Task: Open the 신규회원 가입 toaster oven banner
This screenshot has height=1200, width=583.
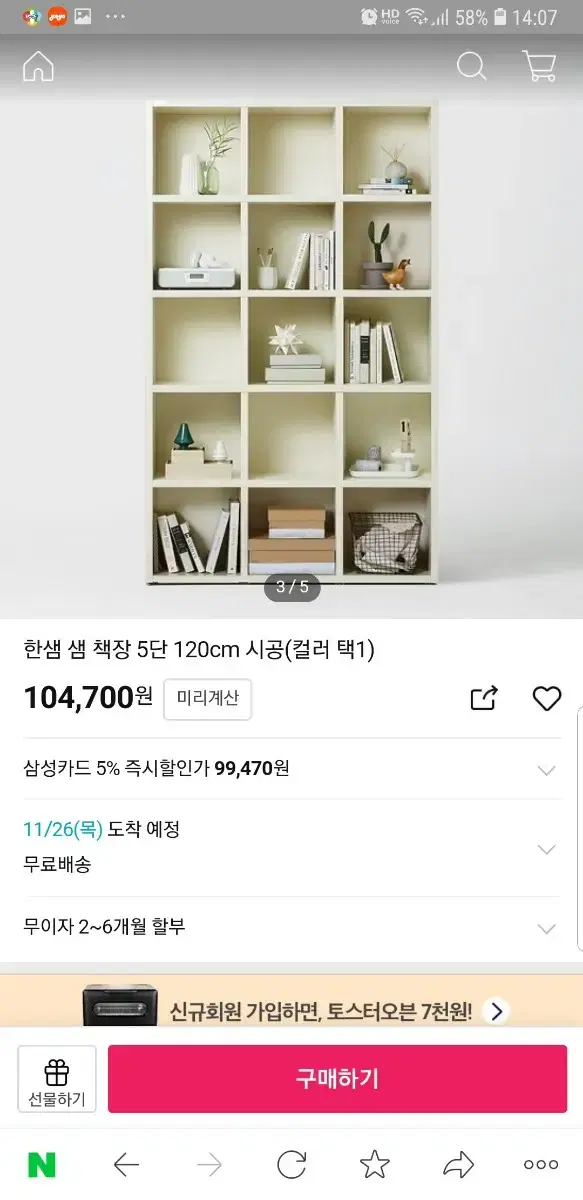Action: [291, 1009]
